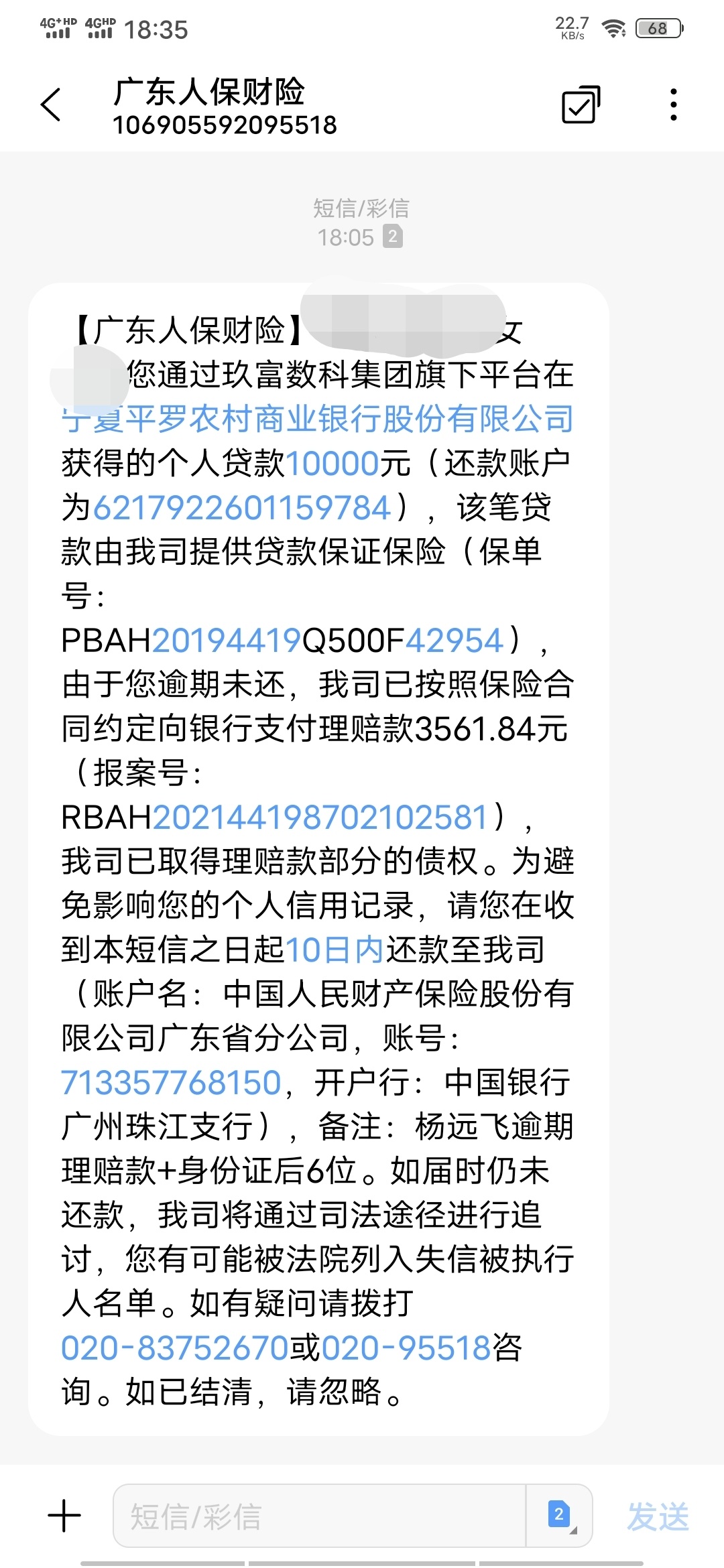Tap the multi-select checkbox icon

pyautogui.click(x=581, y=105)
